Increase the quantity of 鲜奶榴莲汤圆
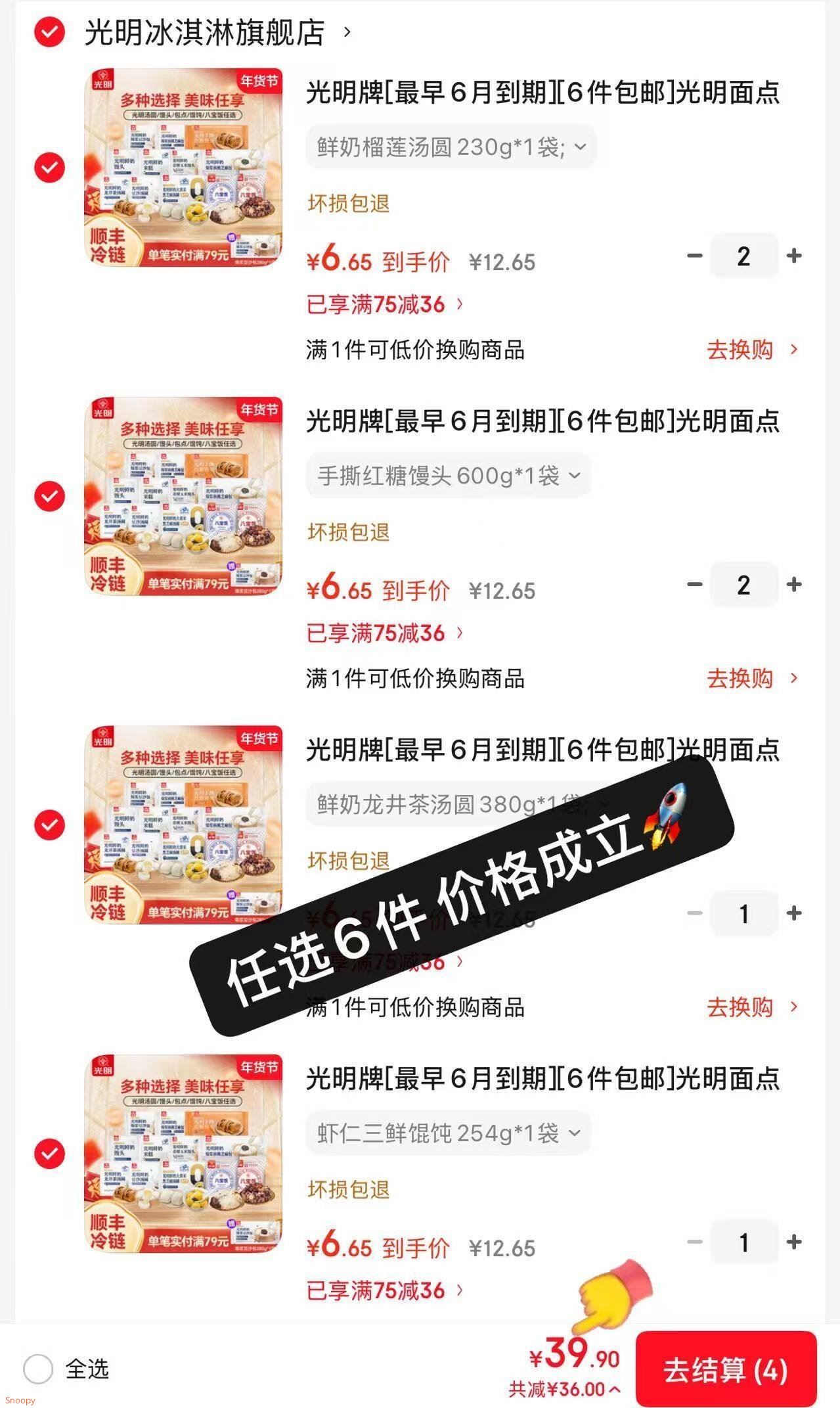Viewport: 840px width, 1408px height. pyautogui.click(x=794, y=256)
